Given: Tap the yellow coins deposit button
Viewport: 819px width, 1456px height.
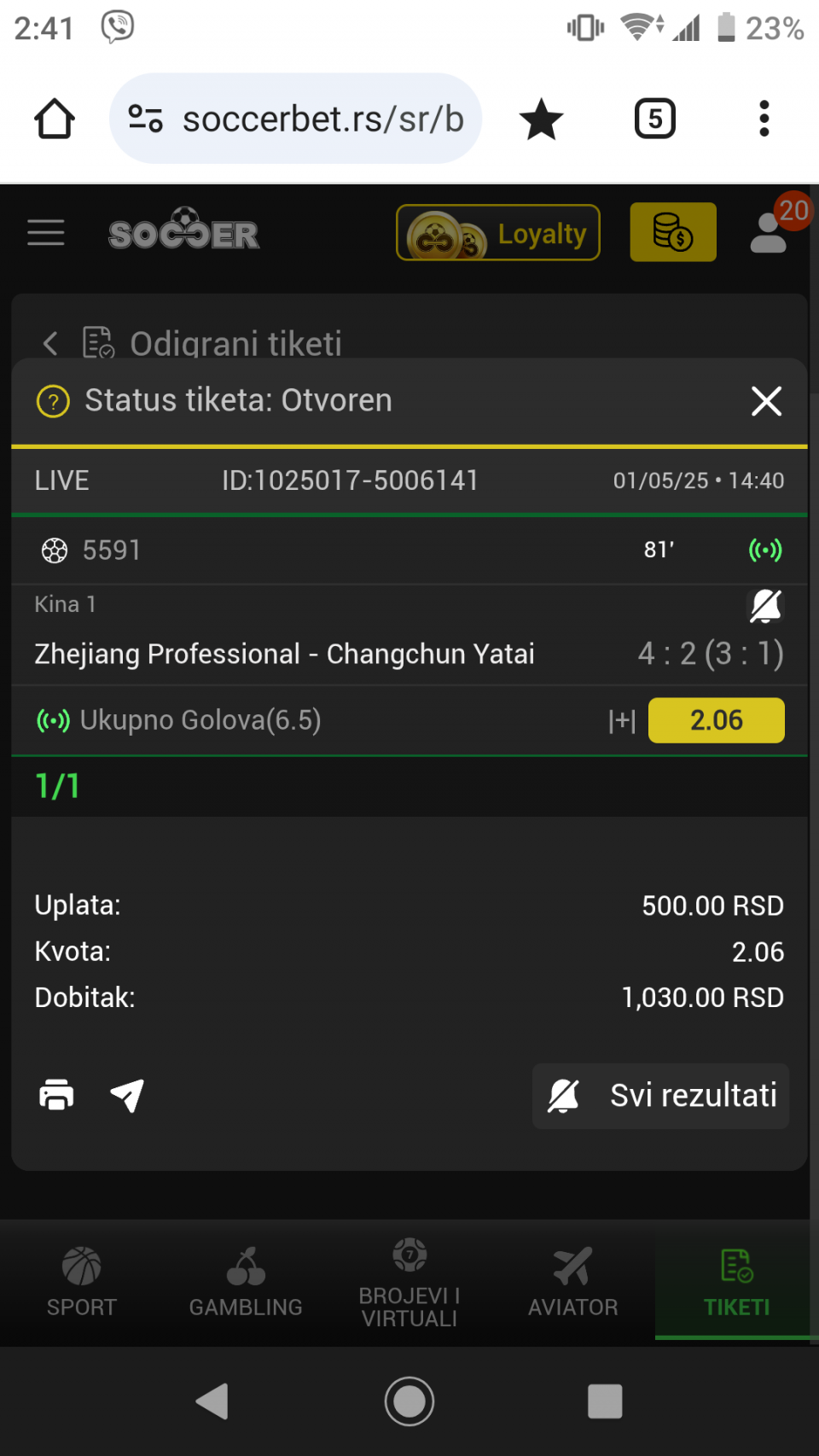Looking at the screenshot, I should pos(672,232).
